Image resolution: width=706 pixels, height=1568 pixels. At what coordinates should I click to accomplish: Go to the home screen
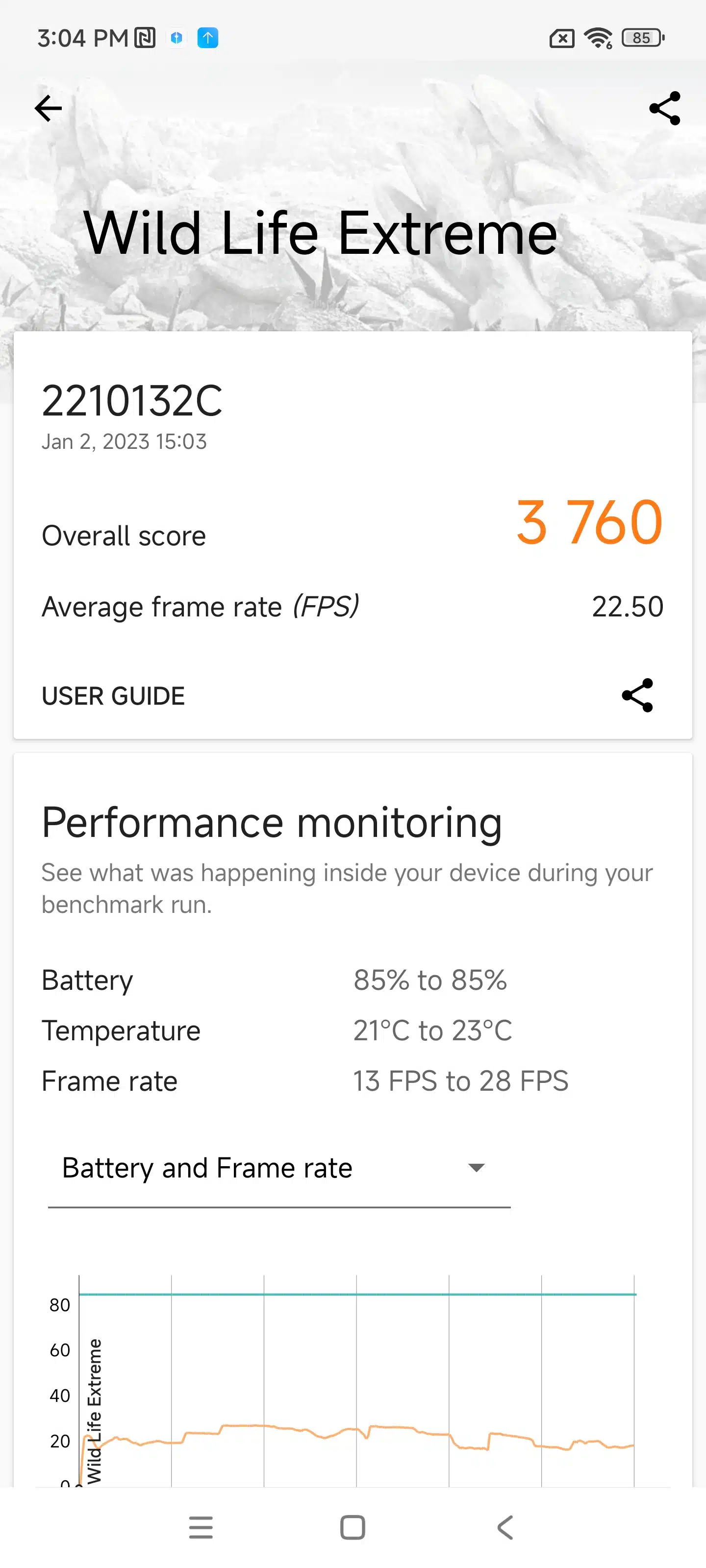353,1528
